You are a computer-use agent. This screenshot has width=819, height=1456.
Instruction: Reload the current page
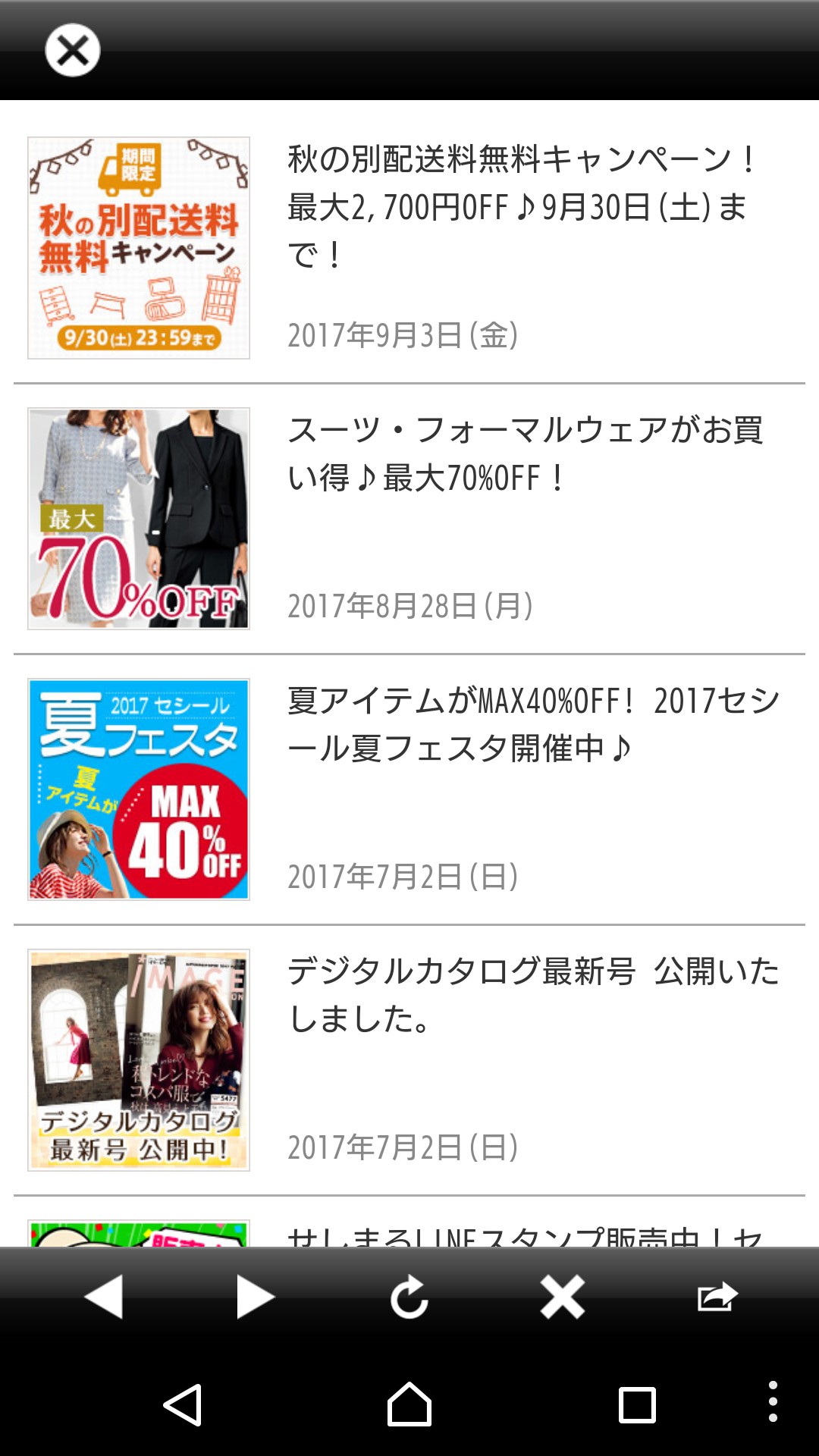(x=409, y=1297)
